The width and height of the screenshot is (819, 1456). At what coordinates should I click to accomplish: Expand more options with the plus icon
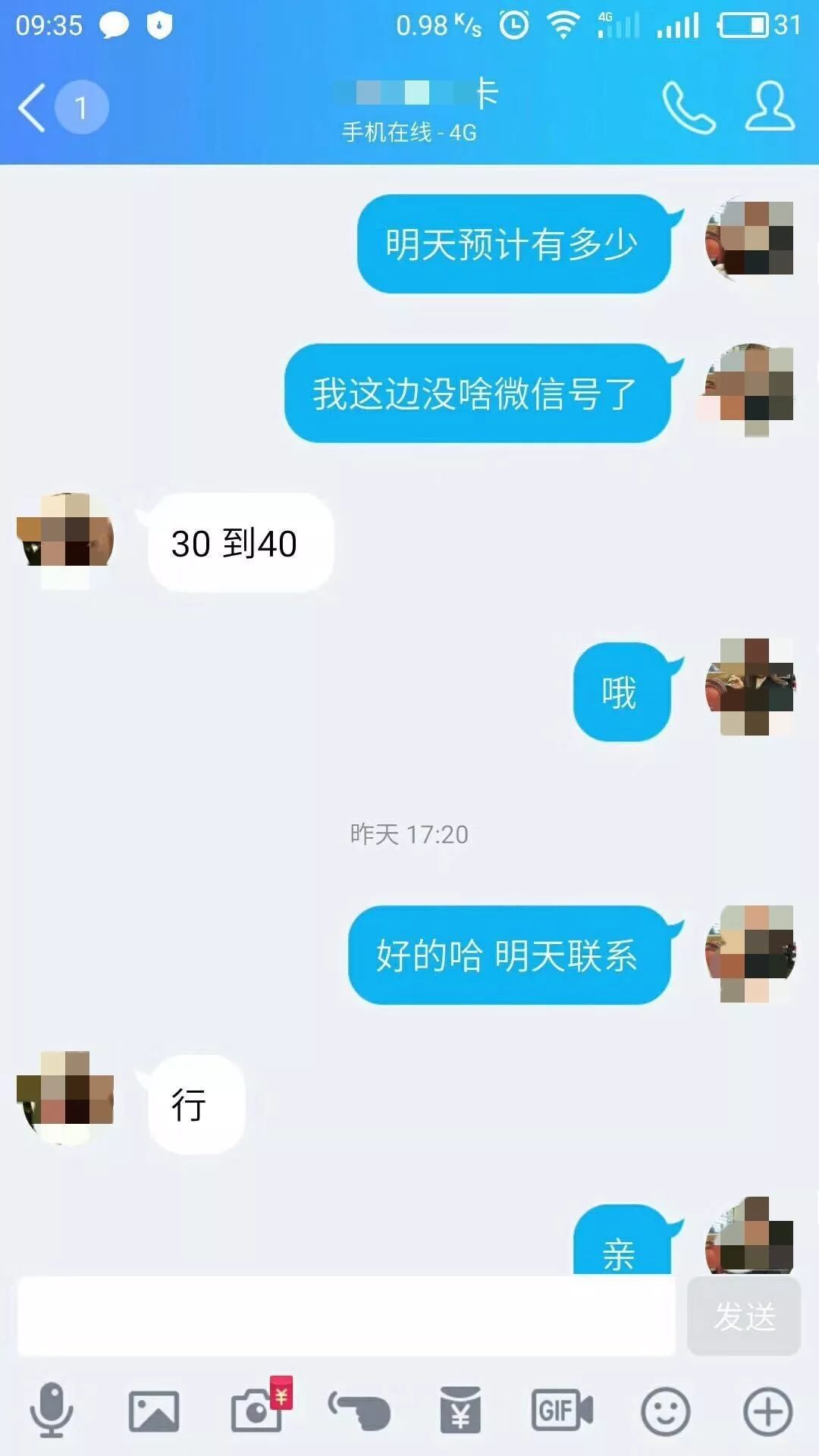(x=767, y=1410)
